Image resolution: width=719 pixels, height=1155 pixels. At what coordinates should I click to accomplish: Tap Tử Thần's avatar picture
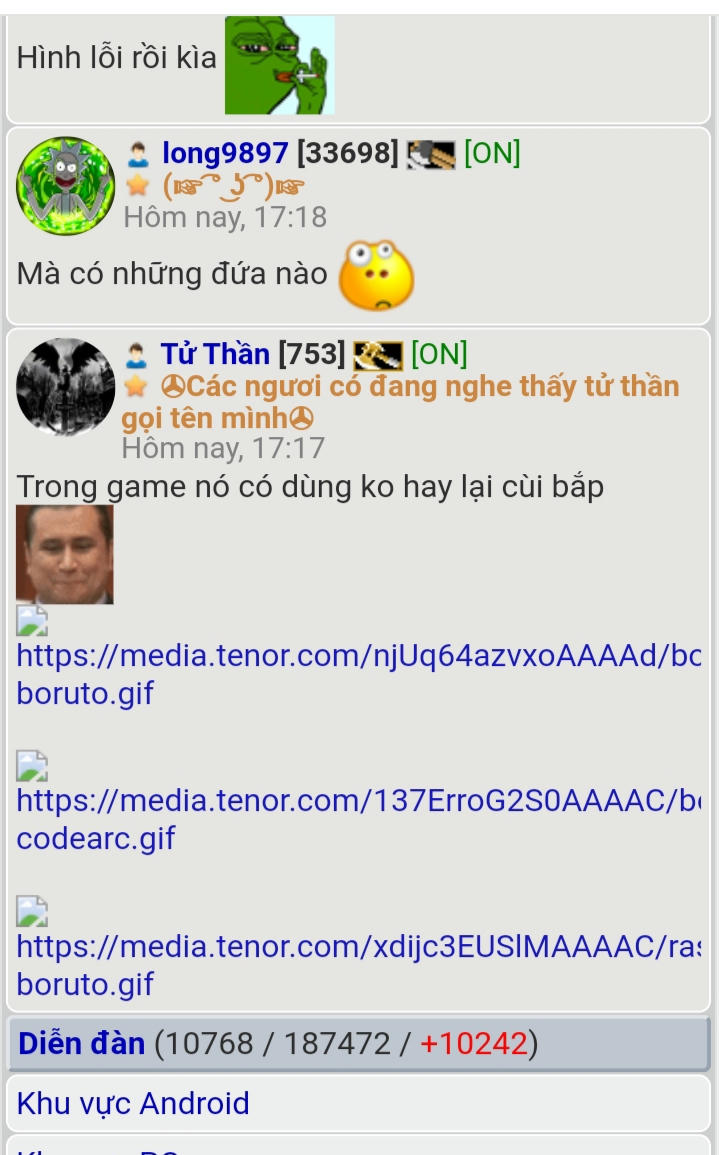click(x=66, y=387)
